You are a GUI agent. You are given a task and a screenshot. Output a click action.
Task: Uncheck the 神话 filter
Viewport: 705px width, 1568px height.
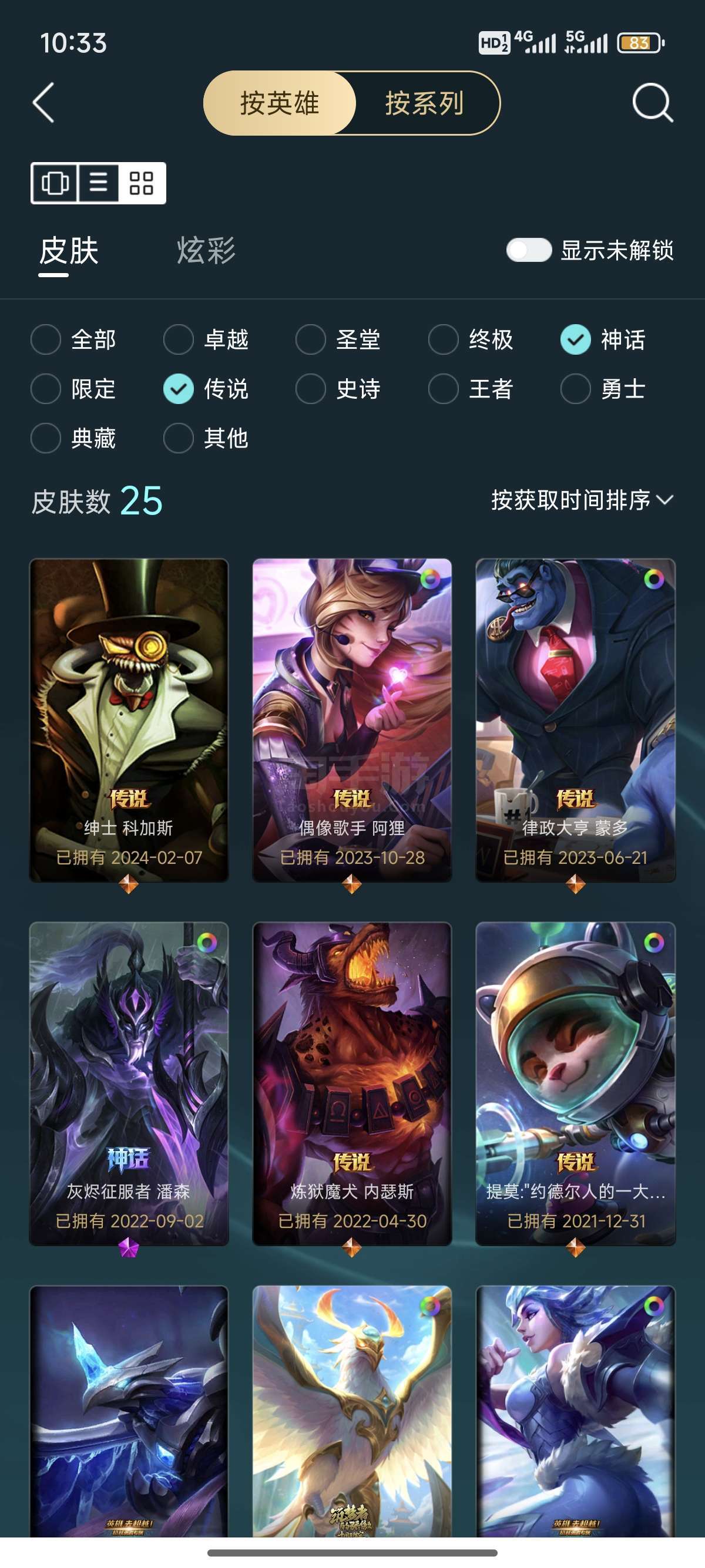coord(603,339)
